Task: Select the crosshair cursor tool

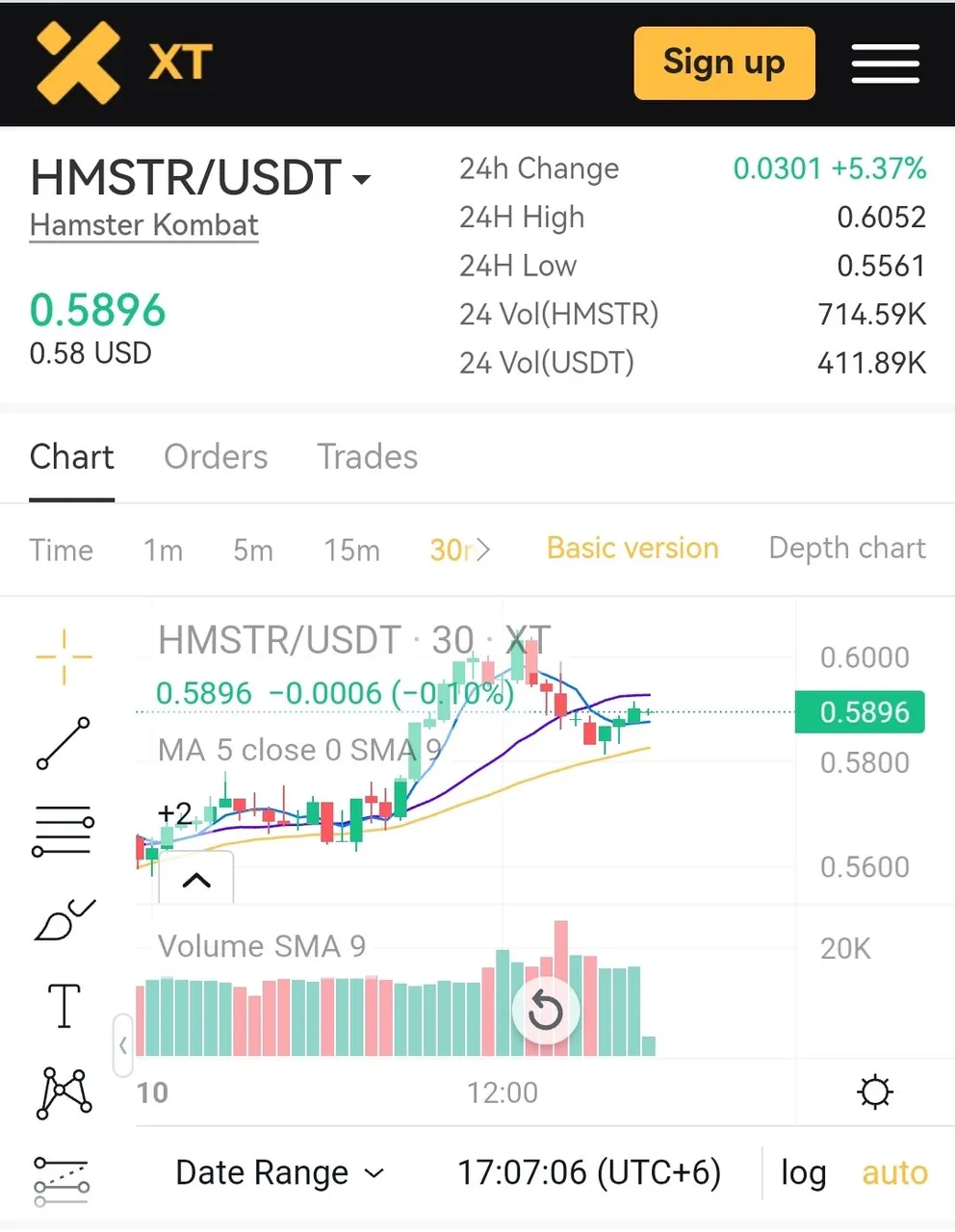Action: coord(64,657)
